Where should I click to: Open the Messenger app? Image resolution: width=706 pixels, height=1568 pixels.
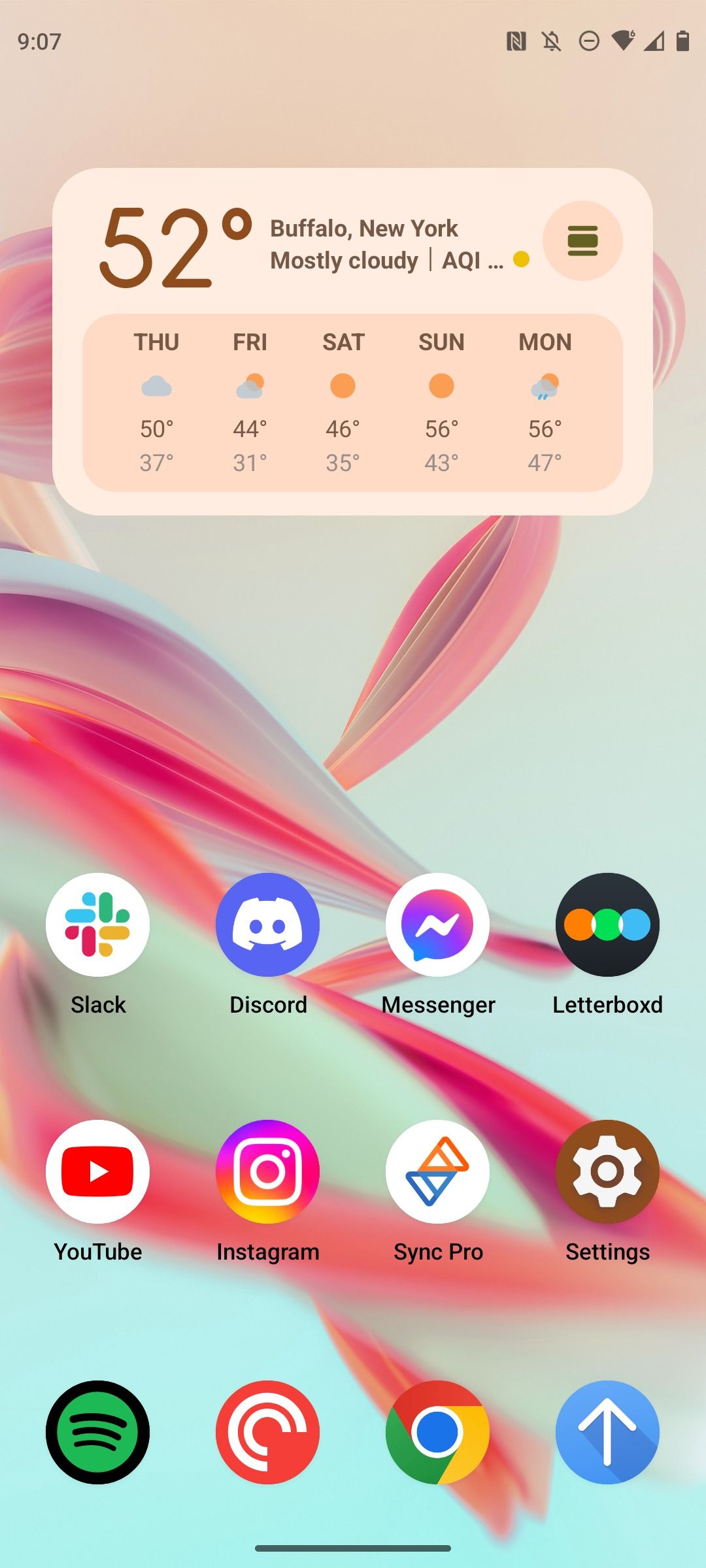(x=437, y=924)
